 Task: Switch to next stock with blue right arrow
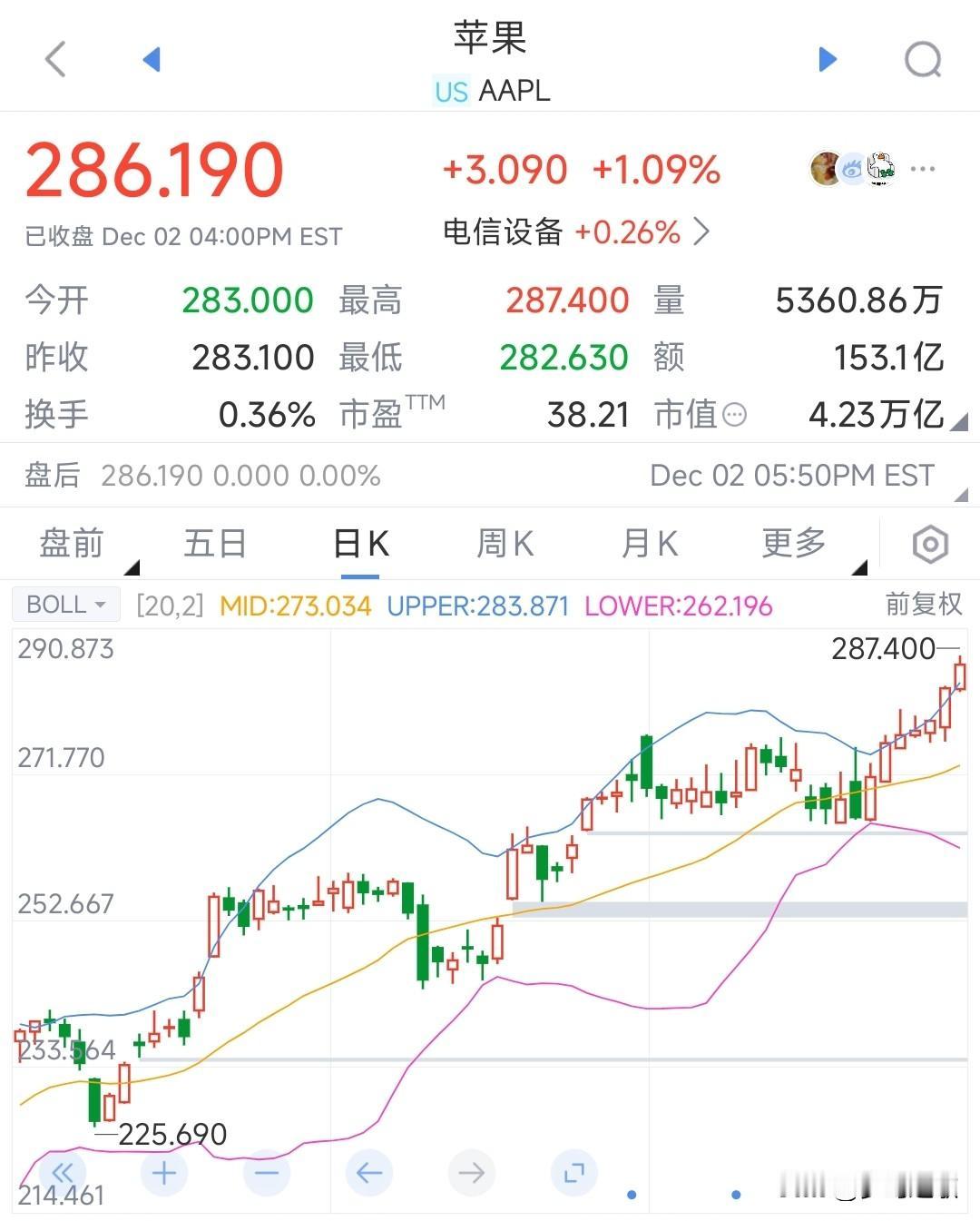tap(827, 58)
